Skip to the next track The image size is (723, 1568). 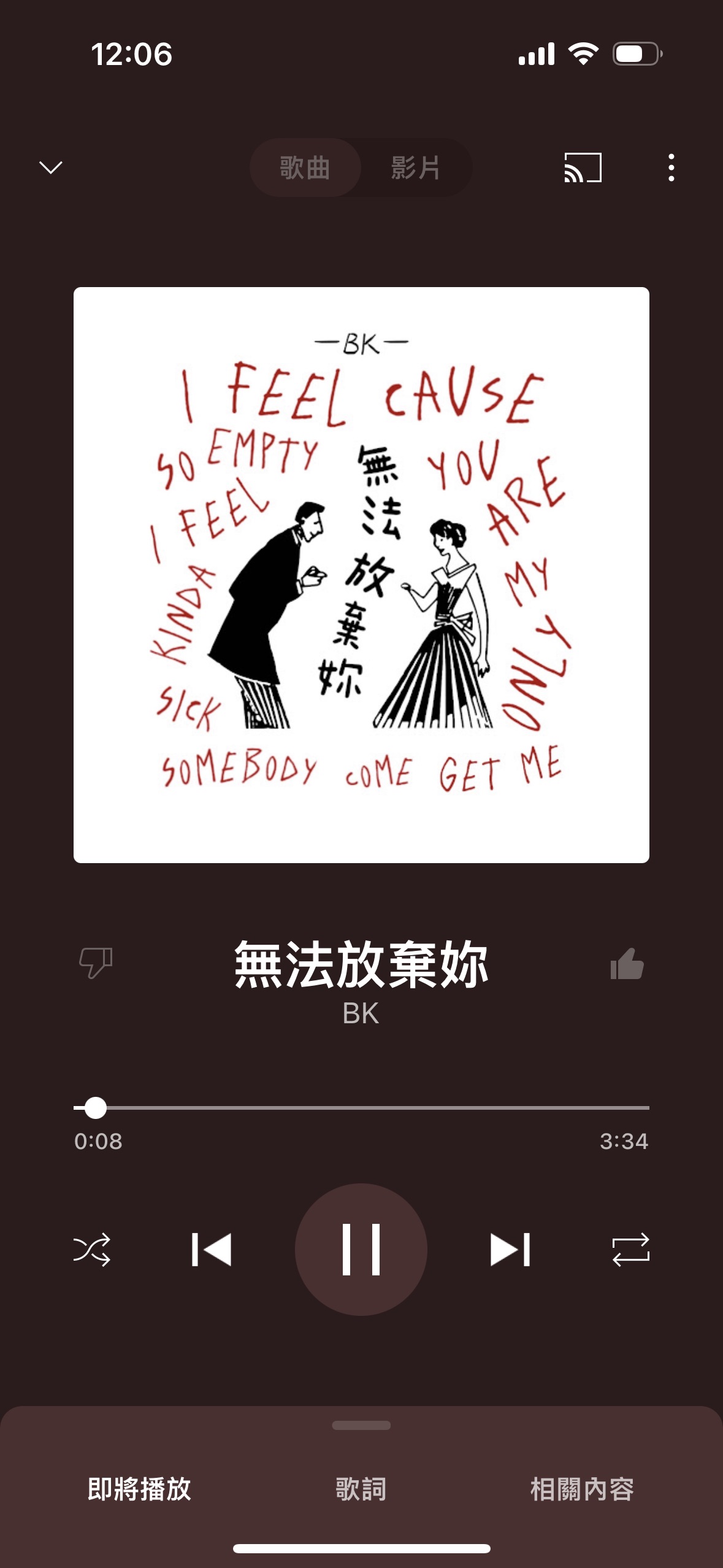point(510,1250)
